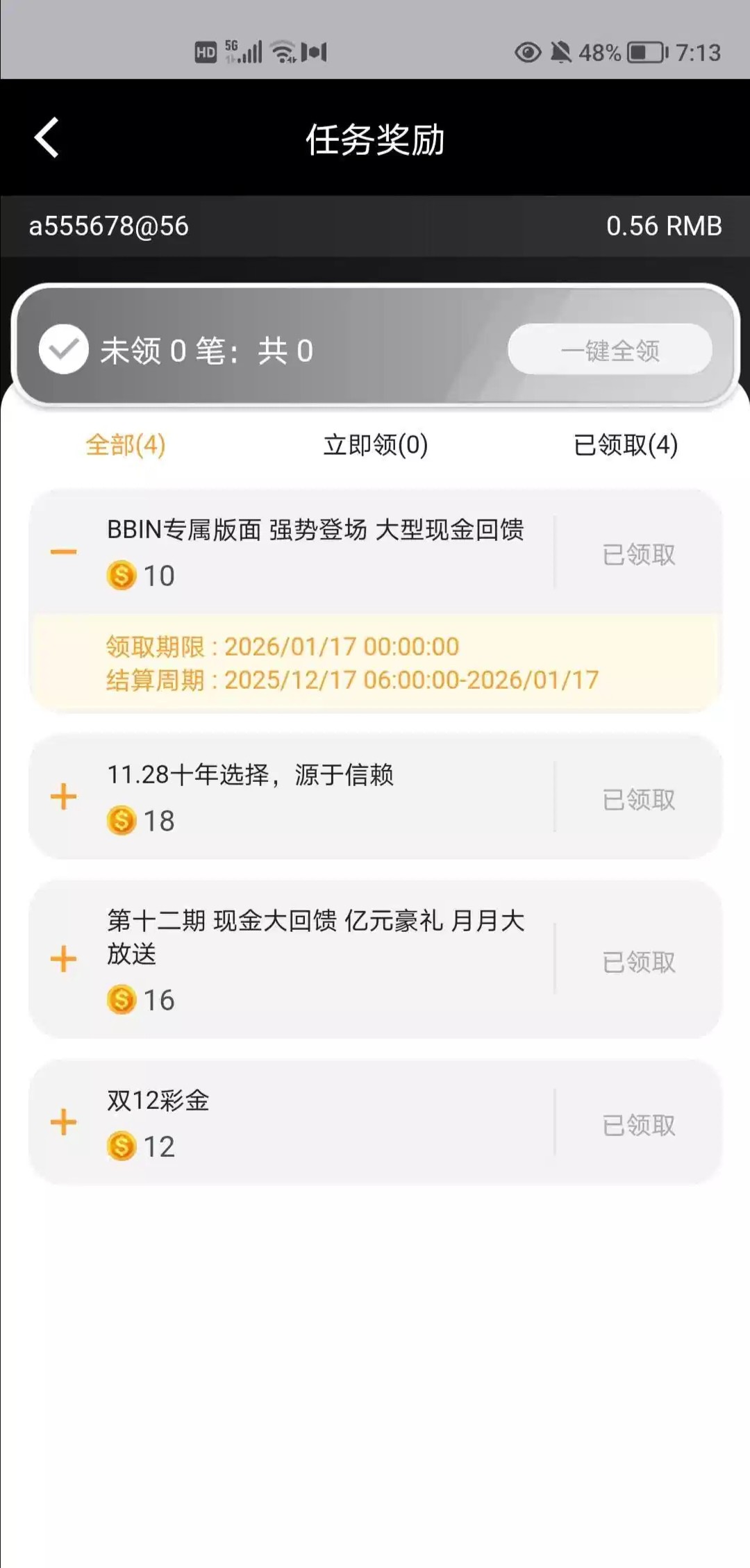Toggle the 已领取 status on BBIN reward
This screenshot has width=750, height=1568.
[638, 554]
